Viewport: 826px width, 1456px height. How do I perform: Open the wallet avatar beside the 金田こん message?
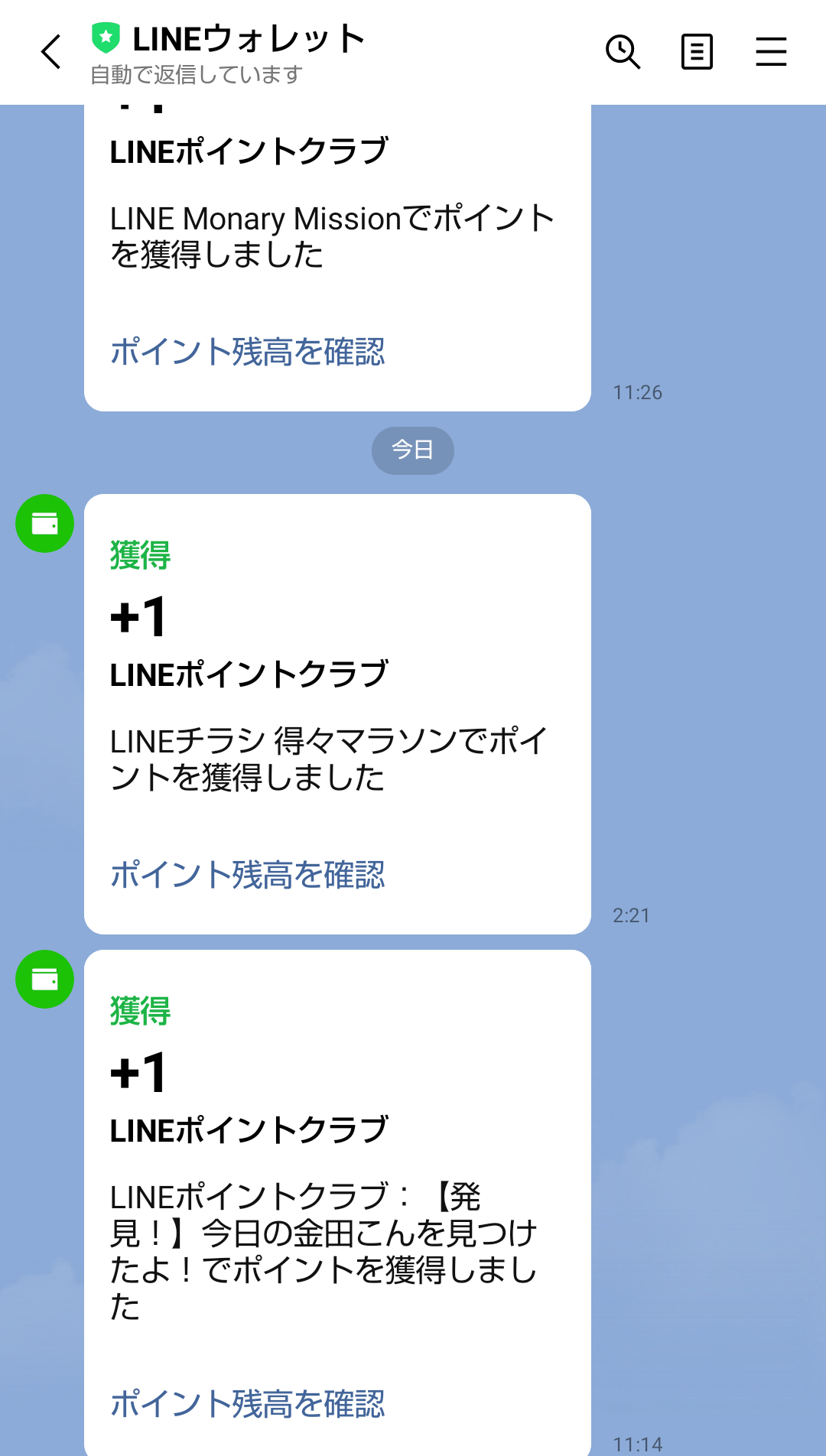[x=45, y=980]
